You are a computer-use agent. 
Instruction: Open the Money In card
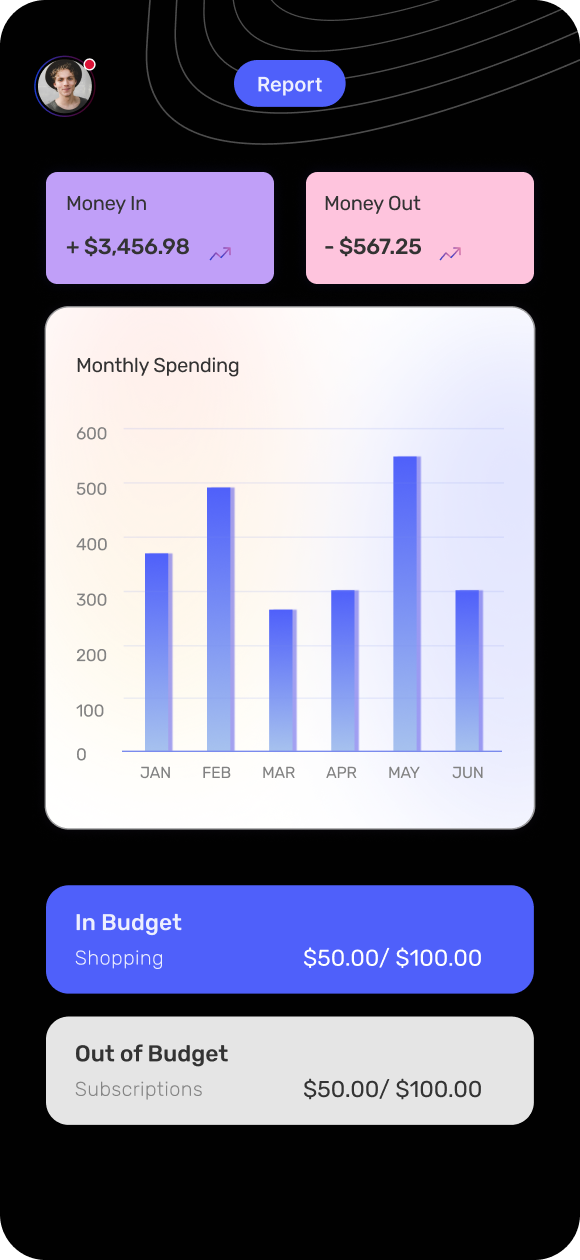[x=160, y=228]
